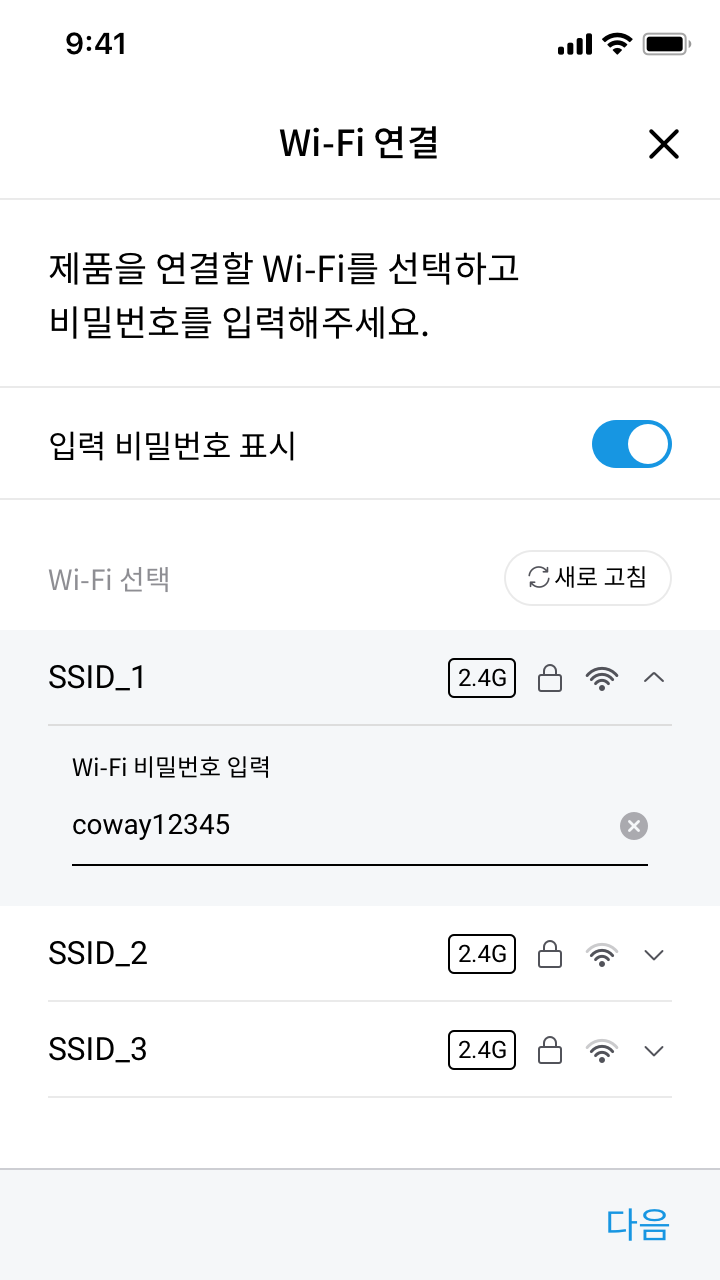Collapse the SSID_1 network row
Screen dimensions: 720x1280
click(x=654, y=678)
